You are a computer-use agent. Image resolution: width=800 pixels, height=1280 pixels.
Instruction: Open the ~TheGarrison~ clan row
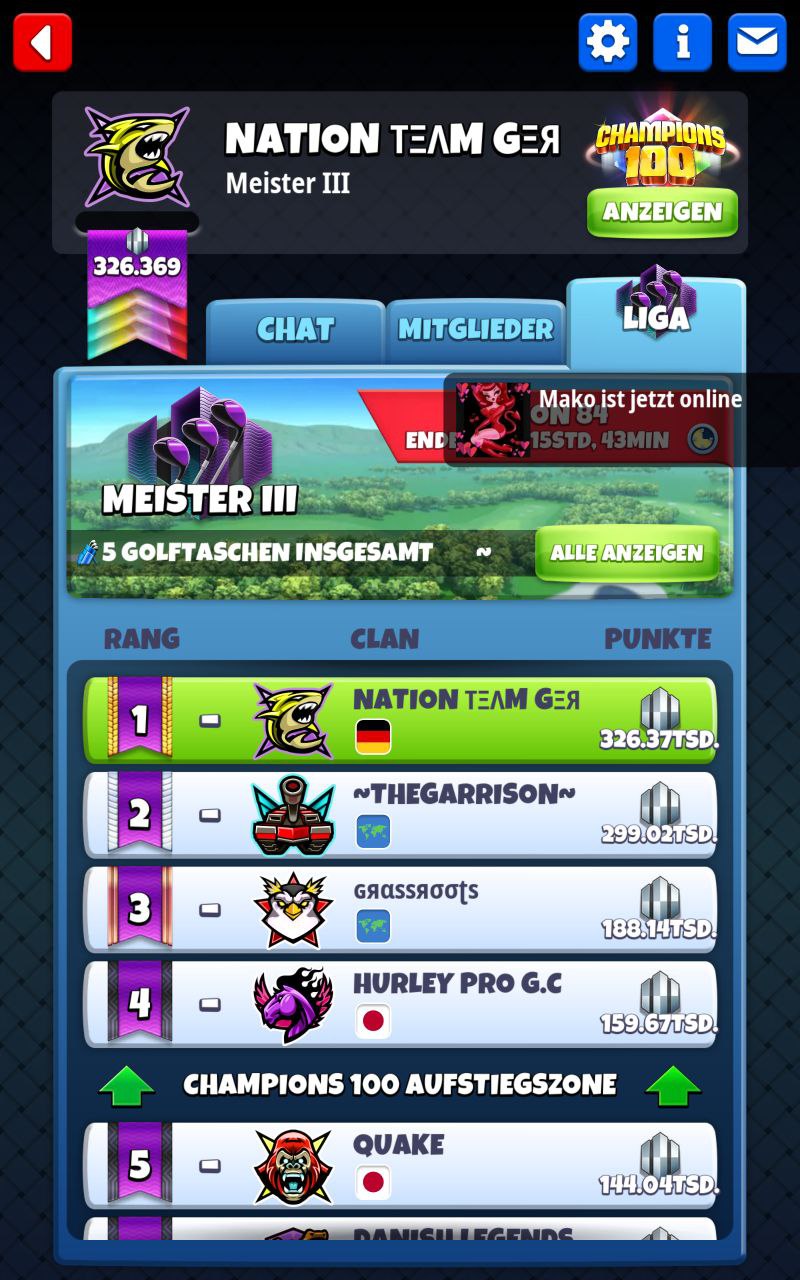400,814
